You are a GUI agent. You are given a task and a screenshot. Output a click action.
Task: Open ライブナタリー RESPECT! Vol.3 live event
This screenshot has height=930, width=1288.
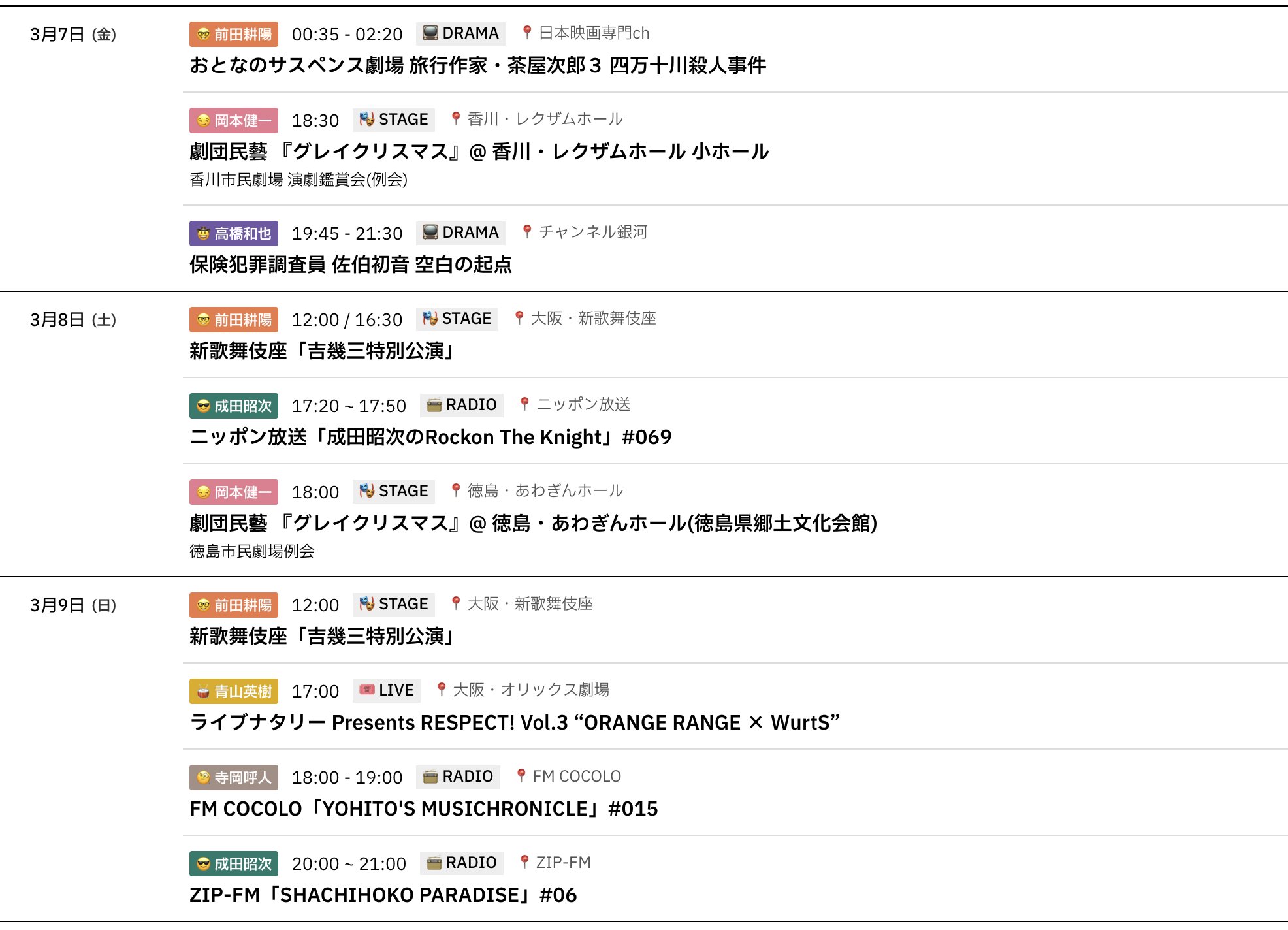(x=514, y=722)
